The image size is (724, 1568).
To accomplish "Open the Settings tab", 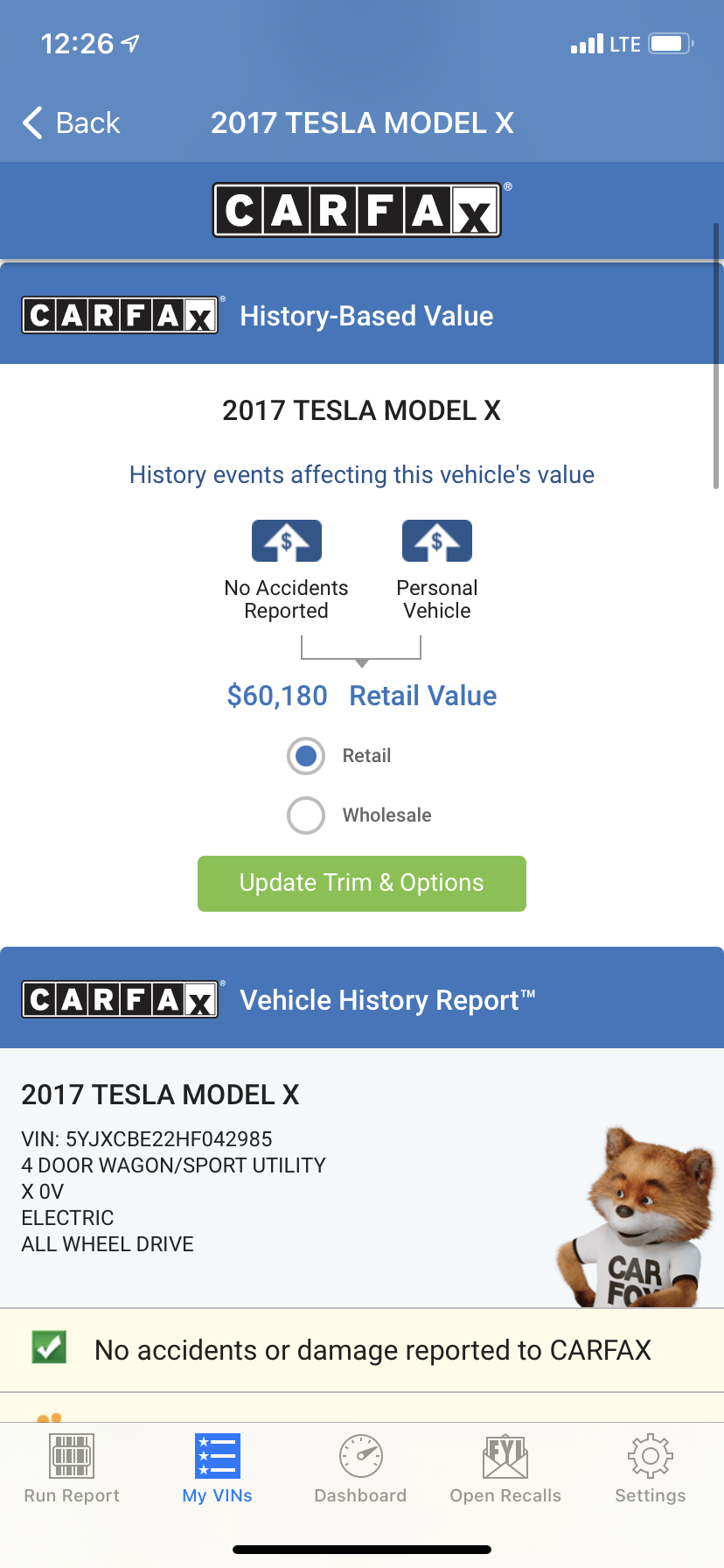I will [650, 1468].
